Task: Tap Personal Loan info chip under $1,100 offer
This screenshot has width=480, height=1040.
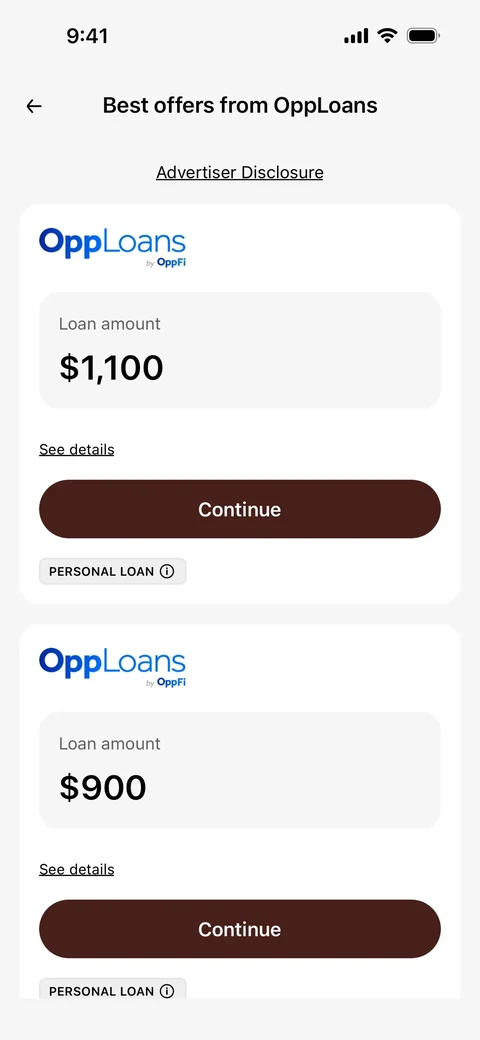Action: point(113,571)
